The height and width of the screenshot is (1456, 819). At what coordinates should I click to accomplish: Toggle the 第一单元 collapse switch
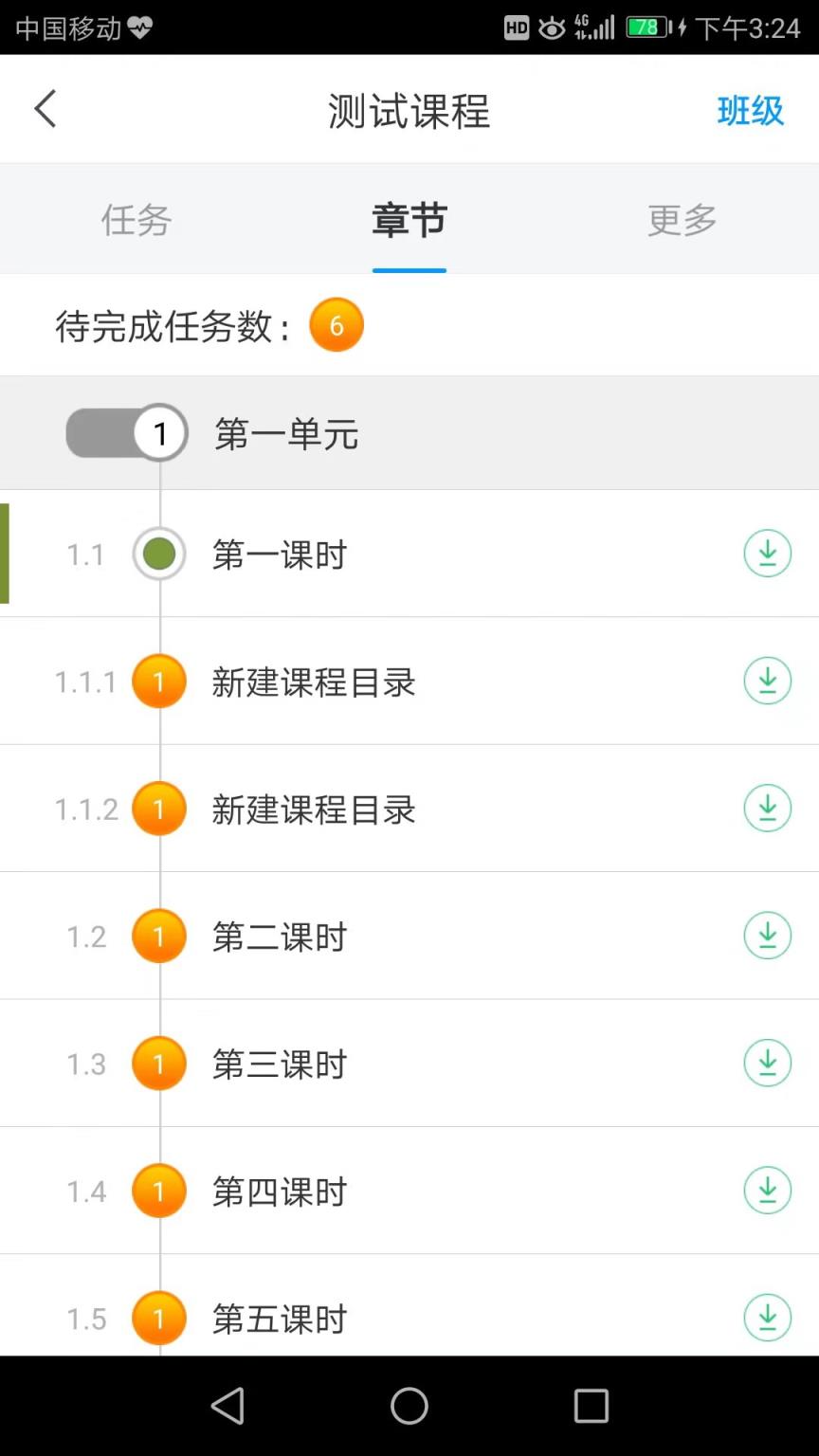tap(126, 433)
